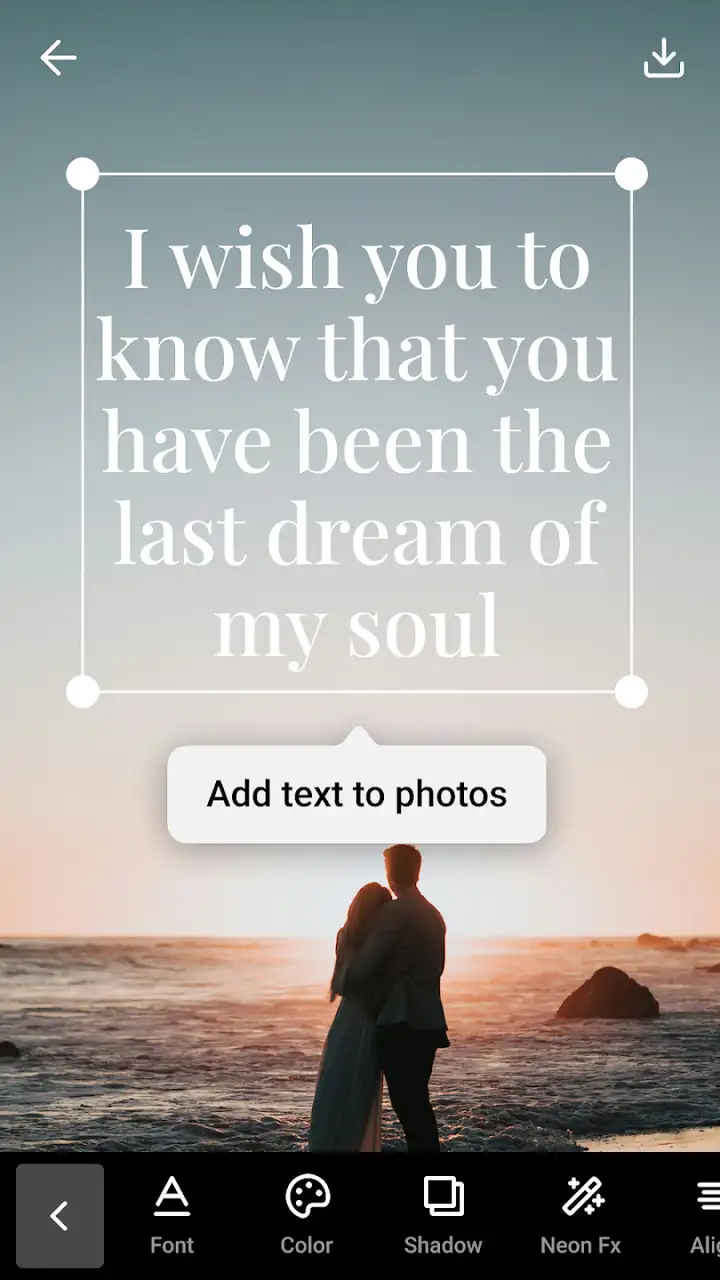
Task: Open the Align text option
Action: click(x=705, y=1215)
